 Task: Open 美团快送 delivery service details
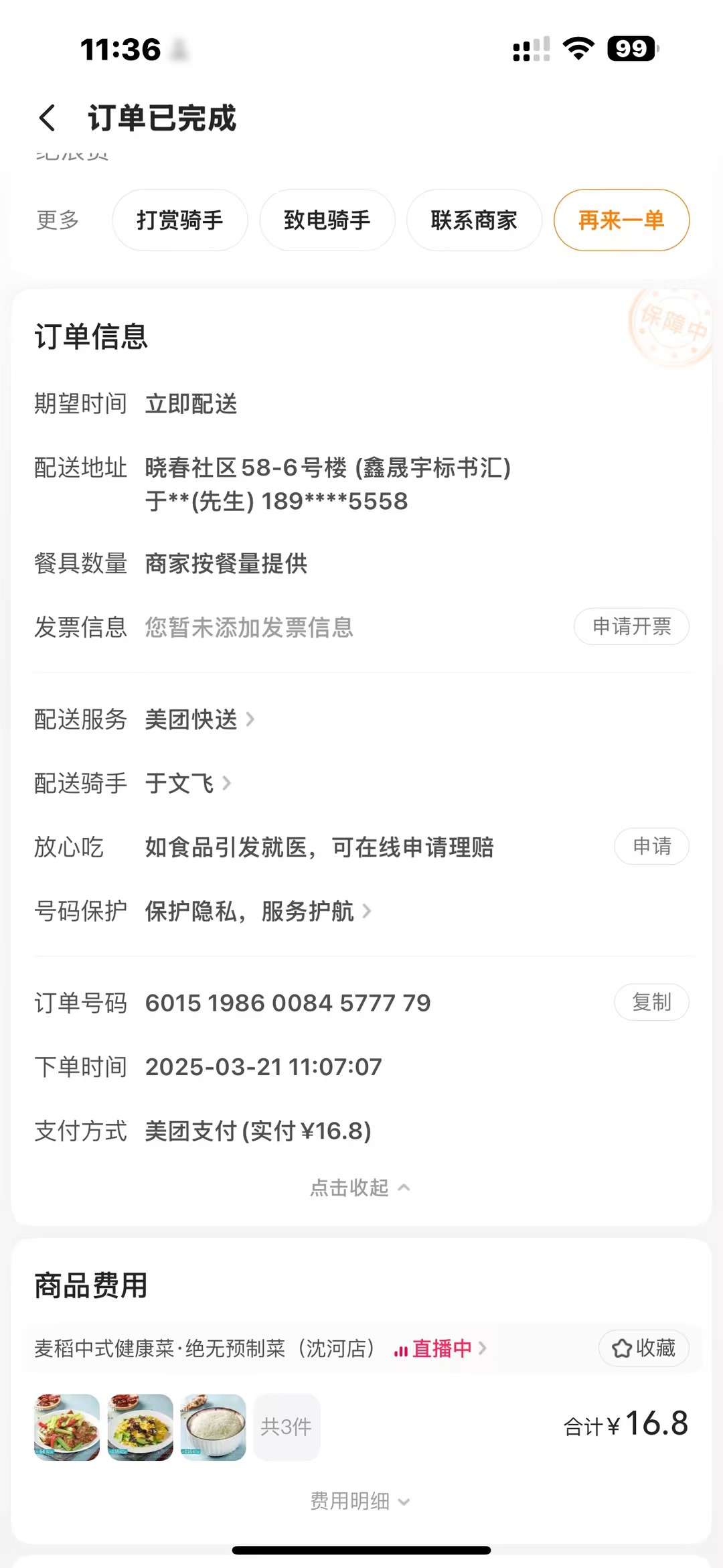pyautogui.click(x=199, y=719)
